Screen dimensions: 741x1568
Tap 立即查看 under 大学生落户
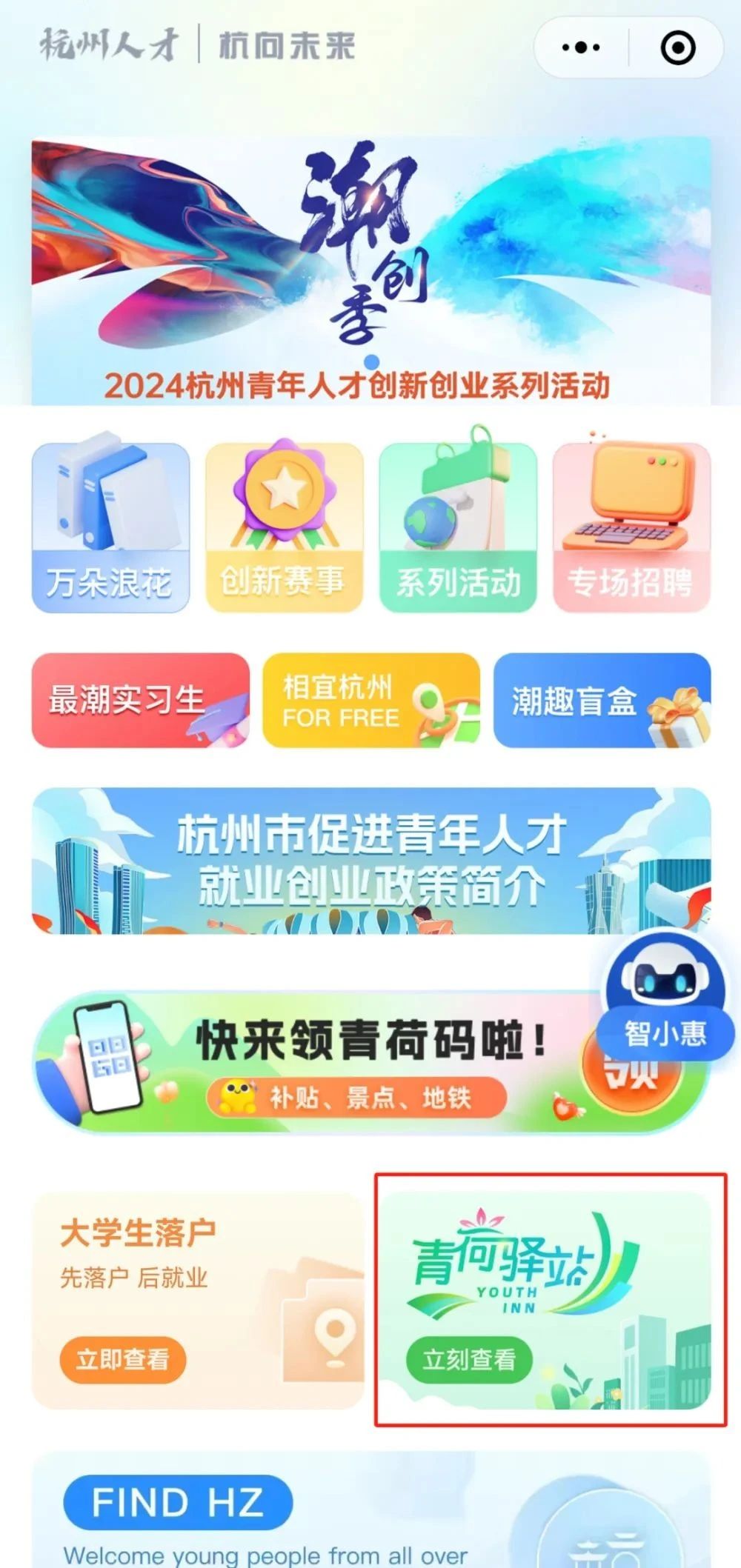point(122,1360)
